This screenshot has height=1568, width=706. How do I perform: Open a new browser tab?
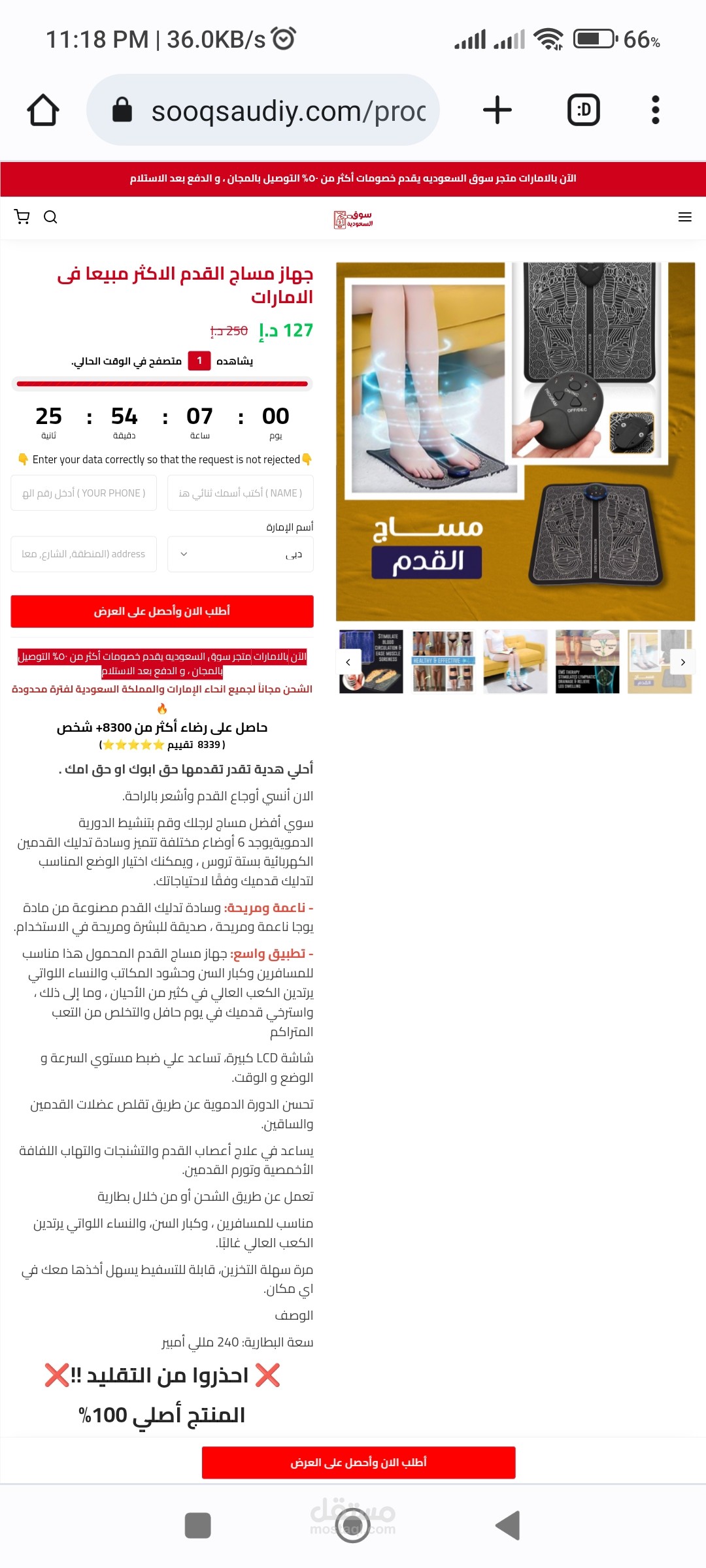point(497,110)
